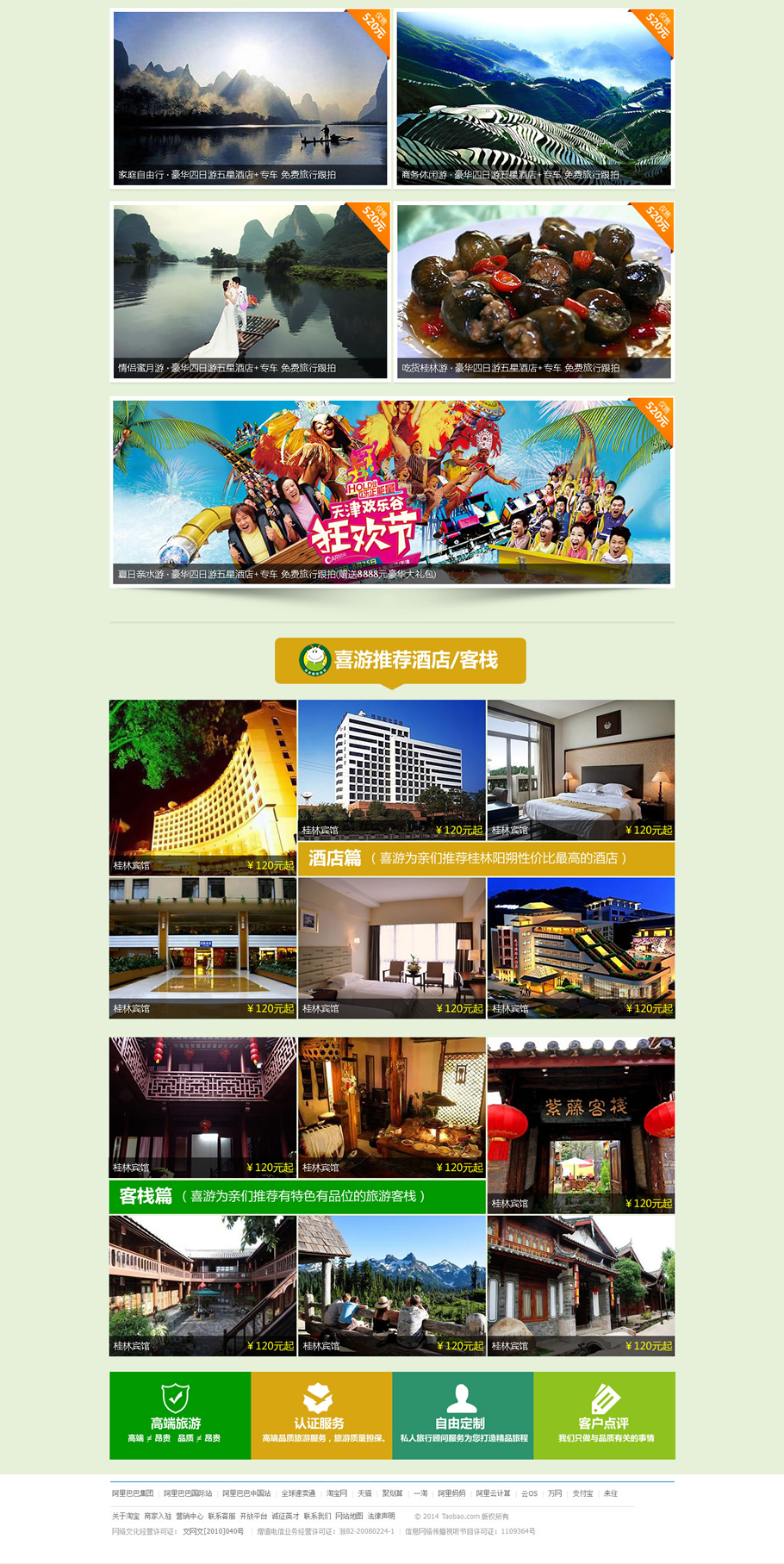This screenshot has height=1564, width=784.
Task: Open the 聚划算 footer link
Action: tap(392, 1493)
